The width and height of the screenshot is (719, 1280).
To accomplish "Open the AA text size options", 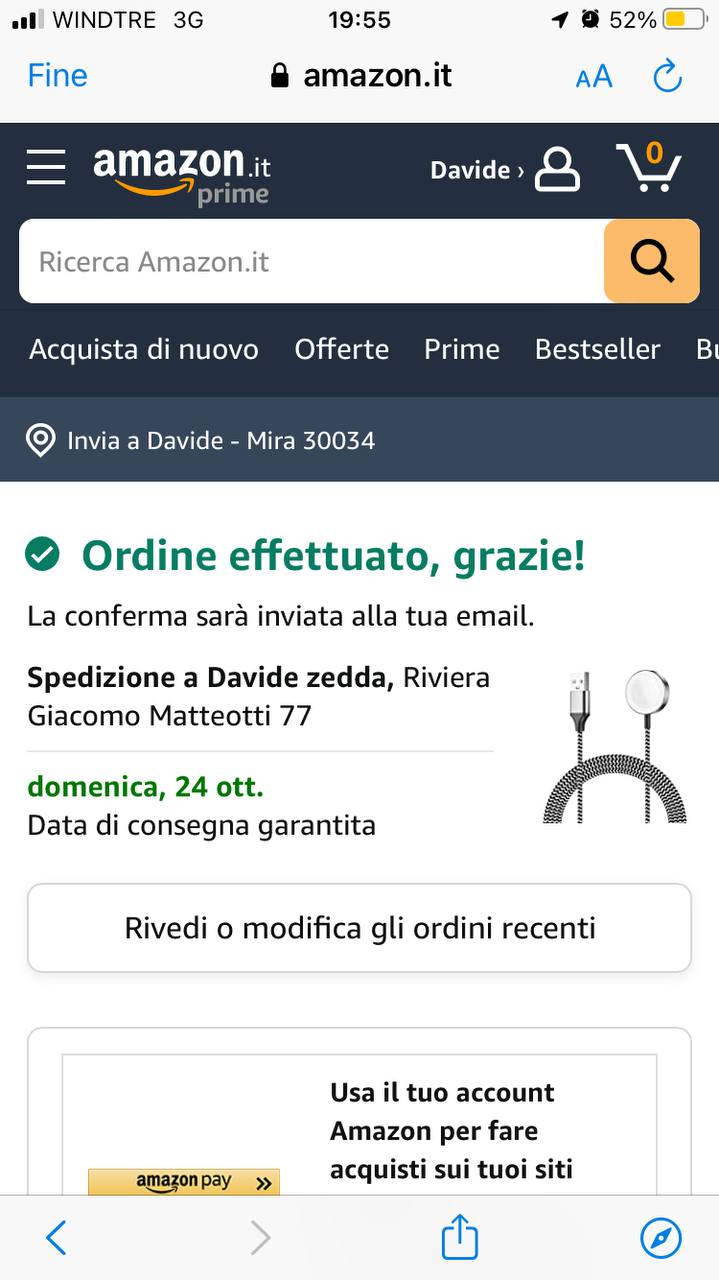I will [594, 77].
